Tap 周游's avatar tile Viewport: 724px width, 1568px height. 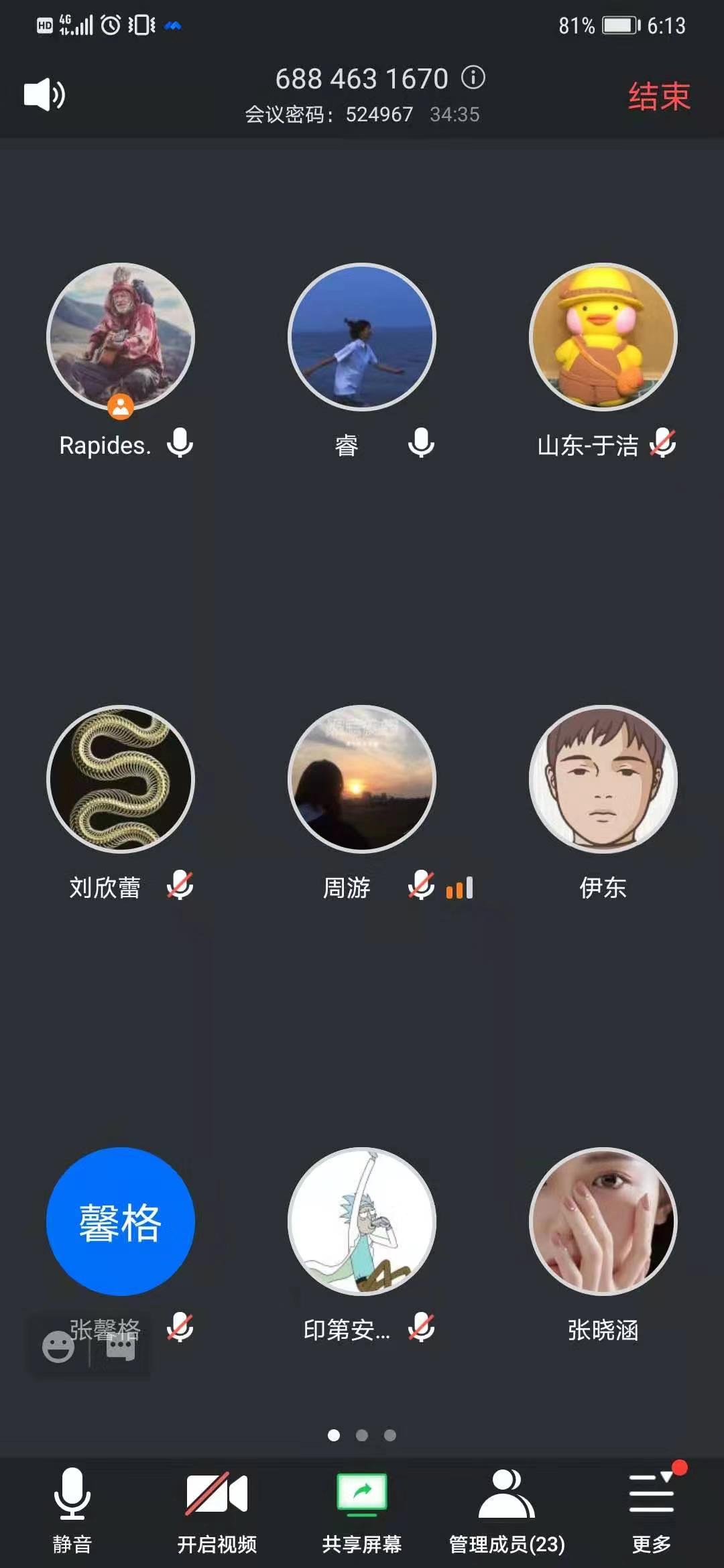coord(362,779)
